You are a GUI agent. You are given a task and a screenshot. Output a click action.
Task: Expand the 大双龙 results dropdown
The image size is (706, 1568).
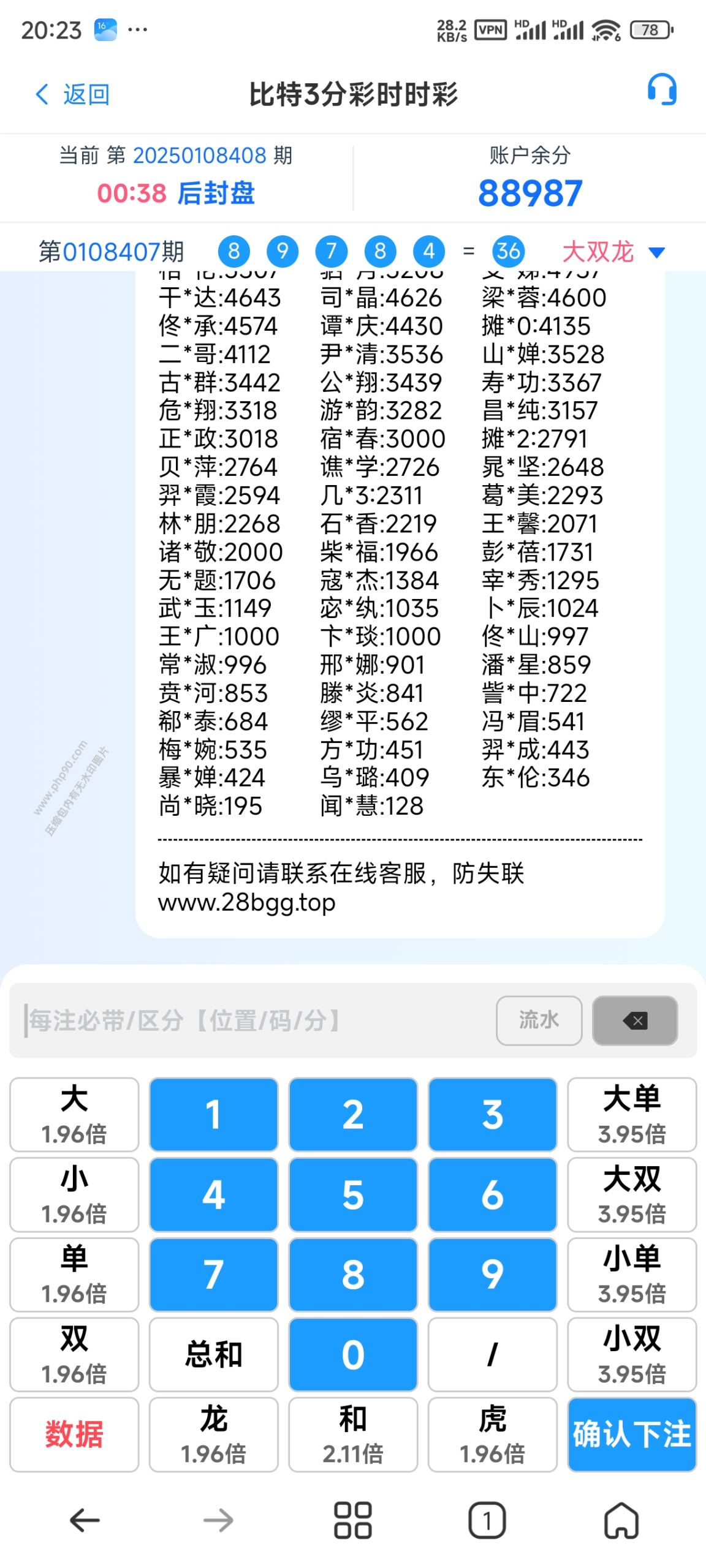click(x=656, y=252)
